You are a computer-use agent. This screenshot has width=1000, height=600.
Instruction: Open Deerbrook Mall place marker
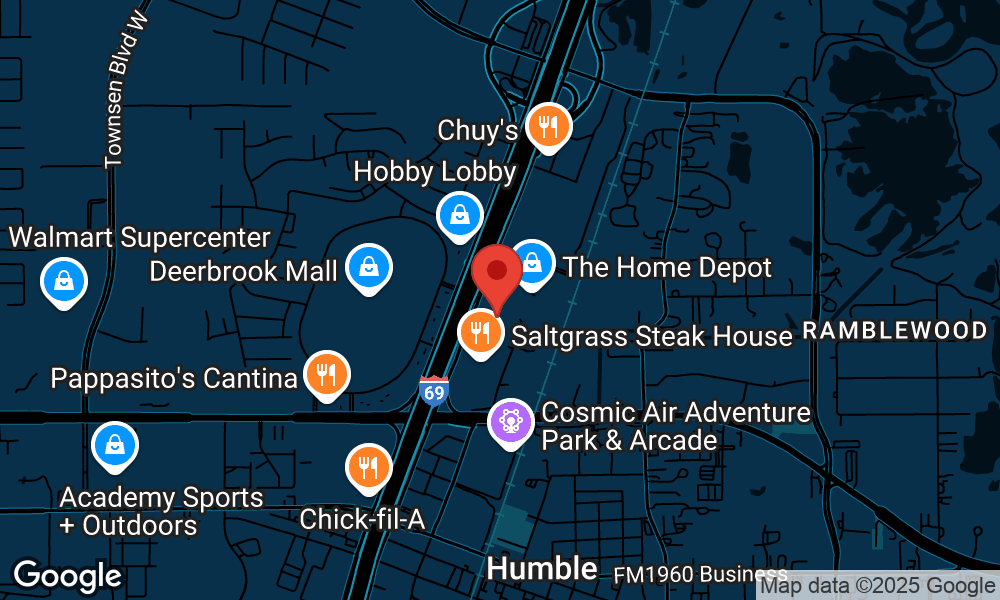tap(369, 268)
